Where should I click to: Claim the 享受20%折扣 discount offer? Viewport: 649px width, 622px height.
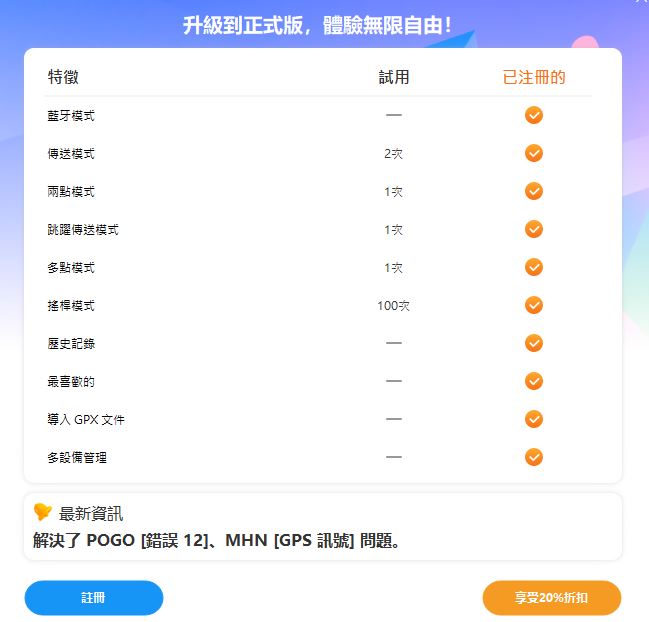click(x=551, y=597)
